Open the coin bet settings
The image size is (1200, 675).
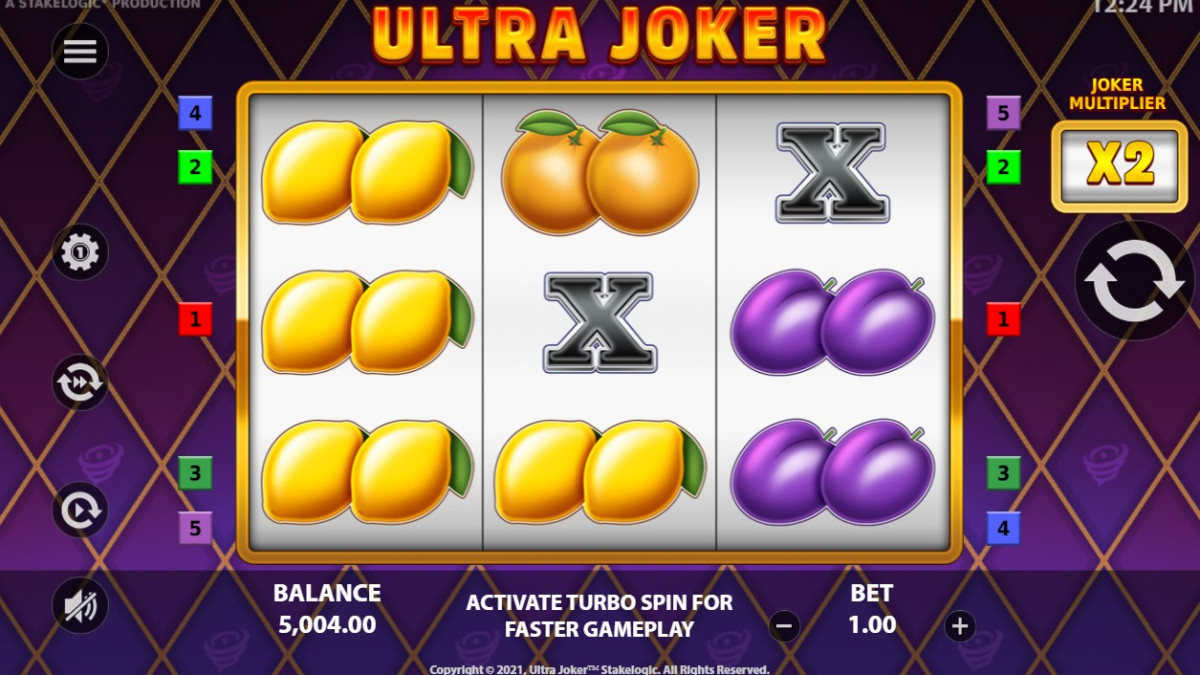pyautogui.click(x=80, y=252)
